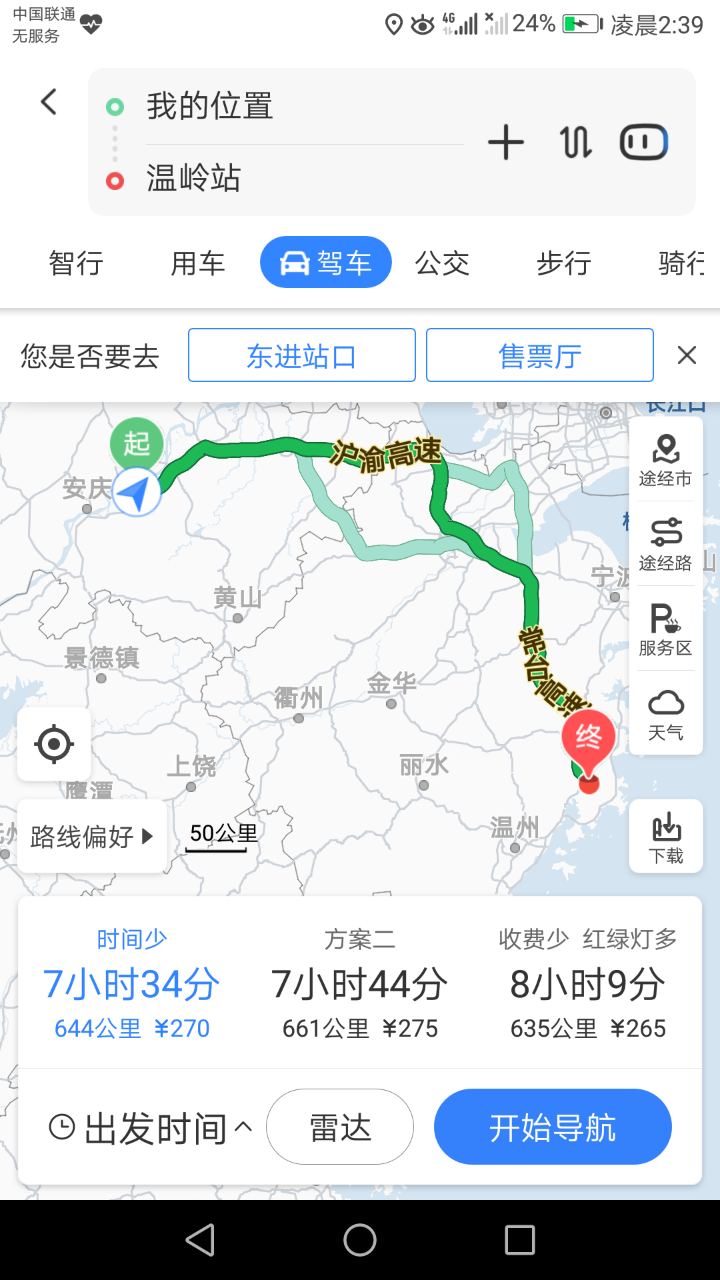The width and height of the screenshot is (720, 1280).
Task: Open 路线偏好 route preferences
Action: 92,837
